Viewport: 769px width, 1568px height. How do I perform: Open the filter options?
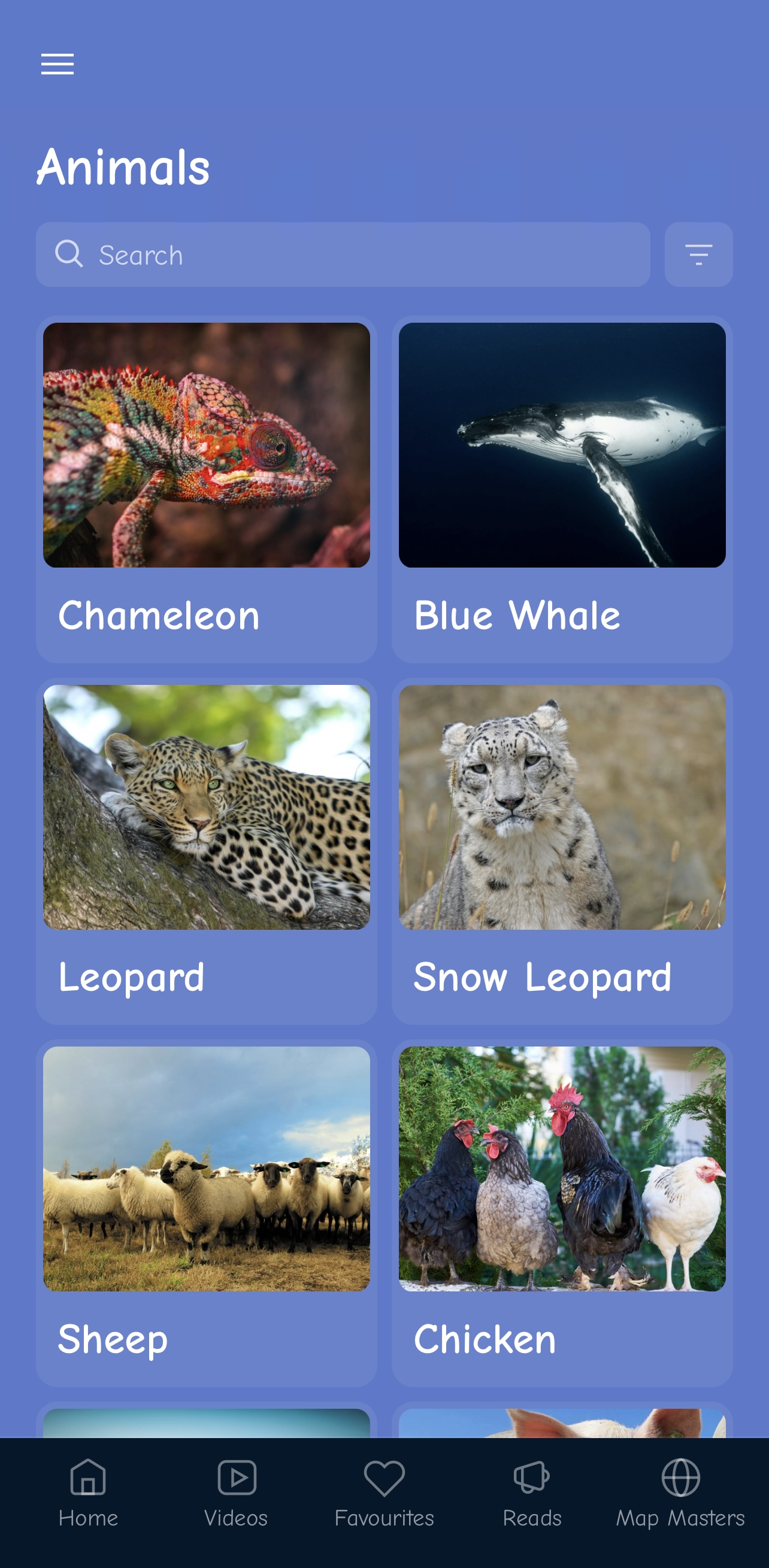(698, 254)
